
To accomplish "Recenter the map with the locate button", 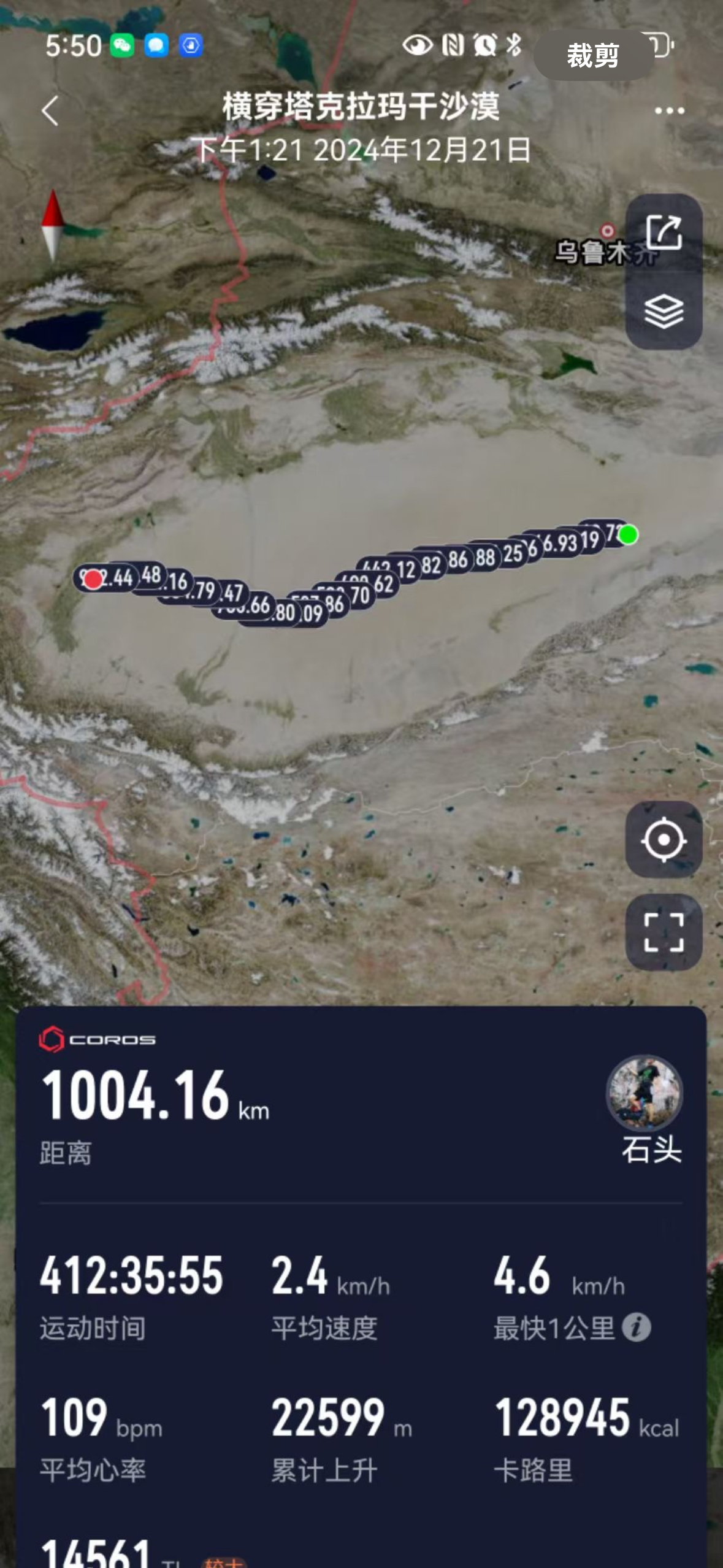I will (664, 839).
